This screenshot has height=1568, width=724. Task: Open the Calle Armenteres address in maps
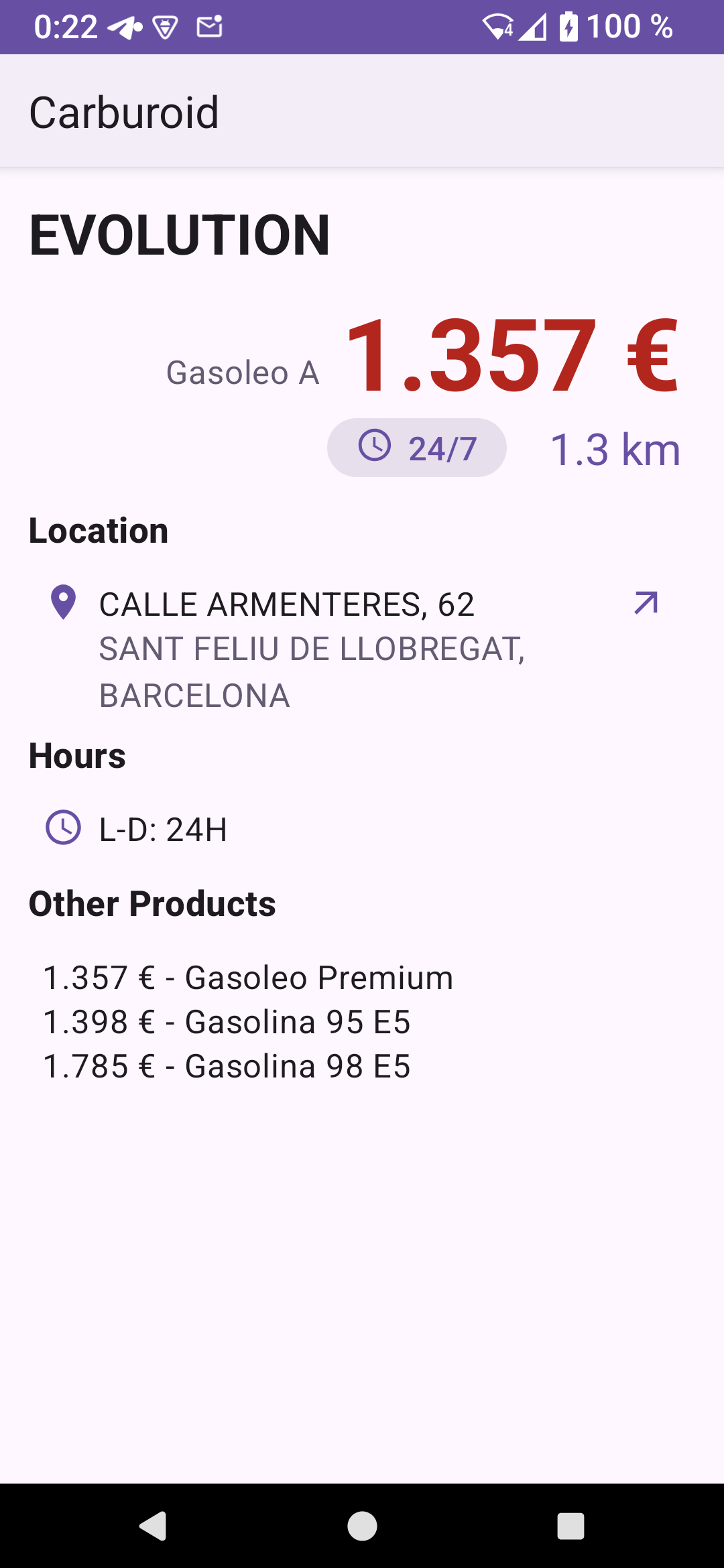pyautogui.click(x=287, y=604)
